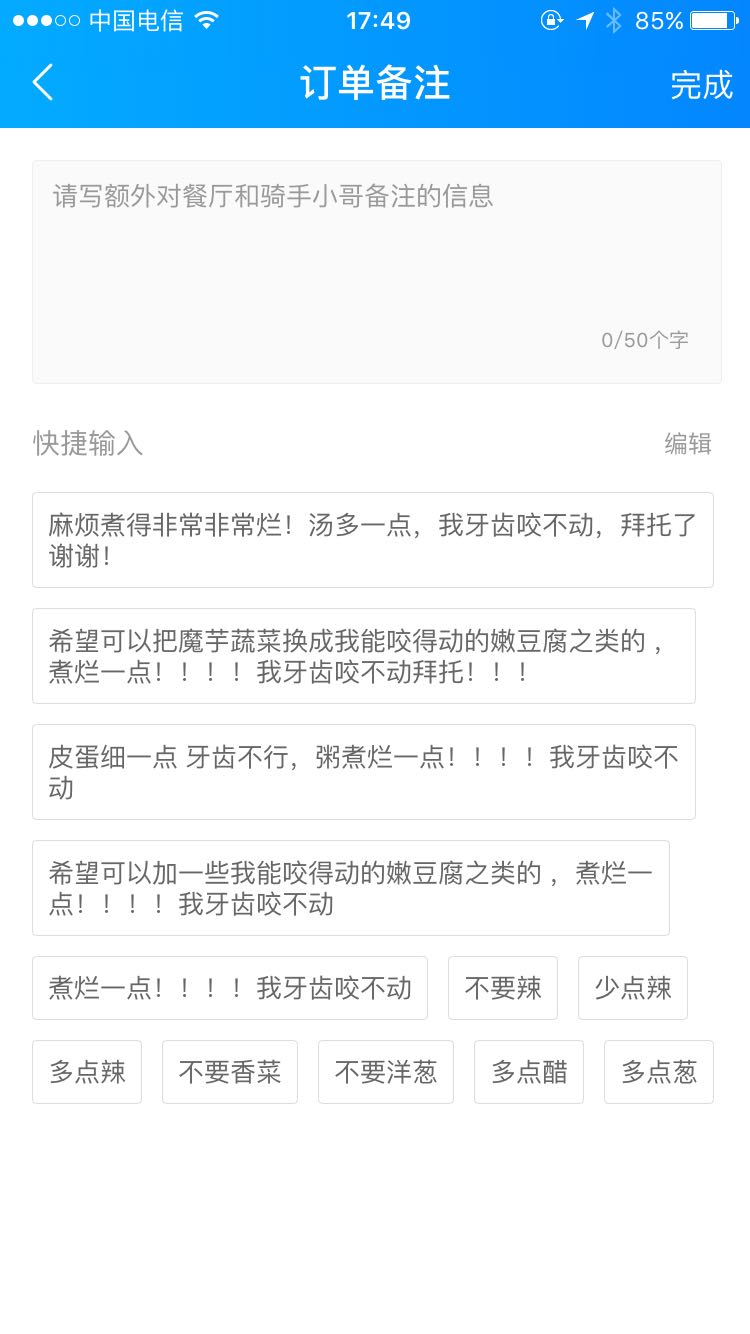Tap 完成 to finish the note

(701, 85)
